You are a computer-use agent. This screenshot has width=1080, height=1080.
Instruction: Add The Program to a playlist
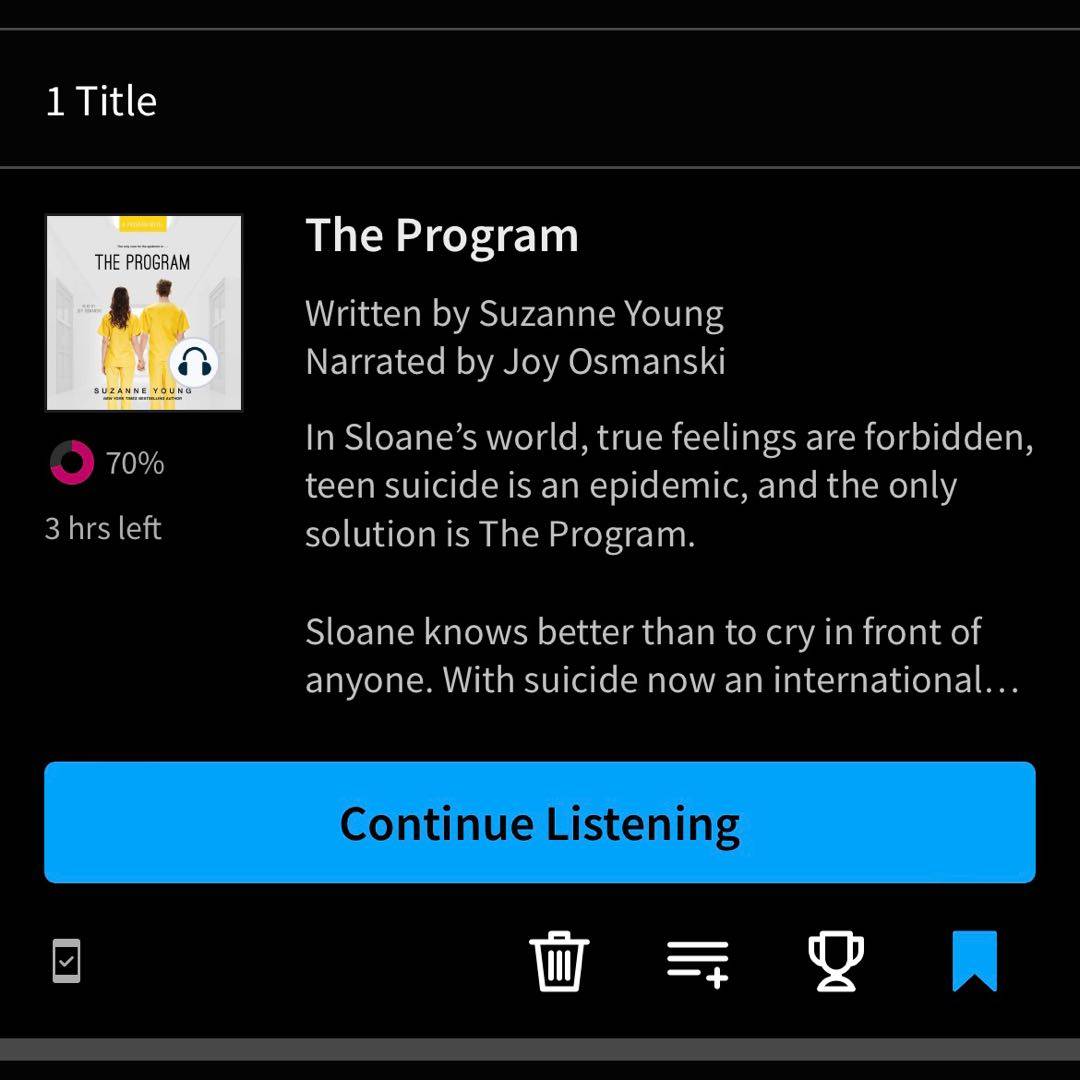click(697, 962)
